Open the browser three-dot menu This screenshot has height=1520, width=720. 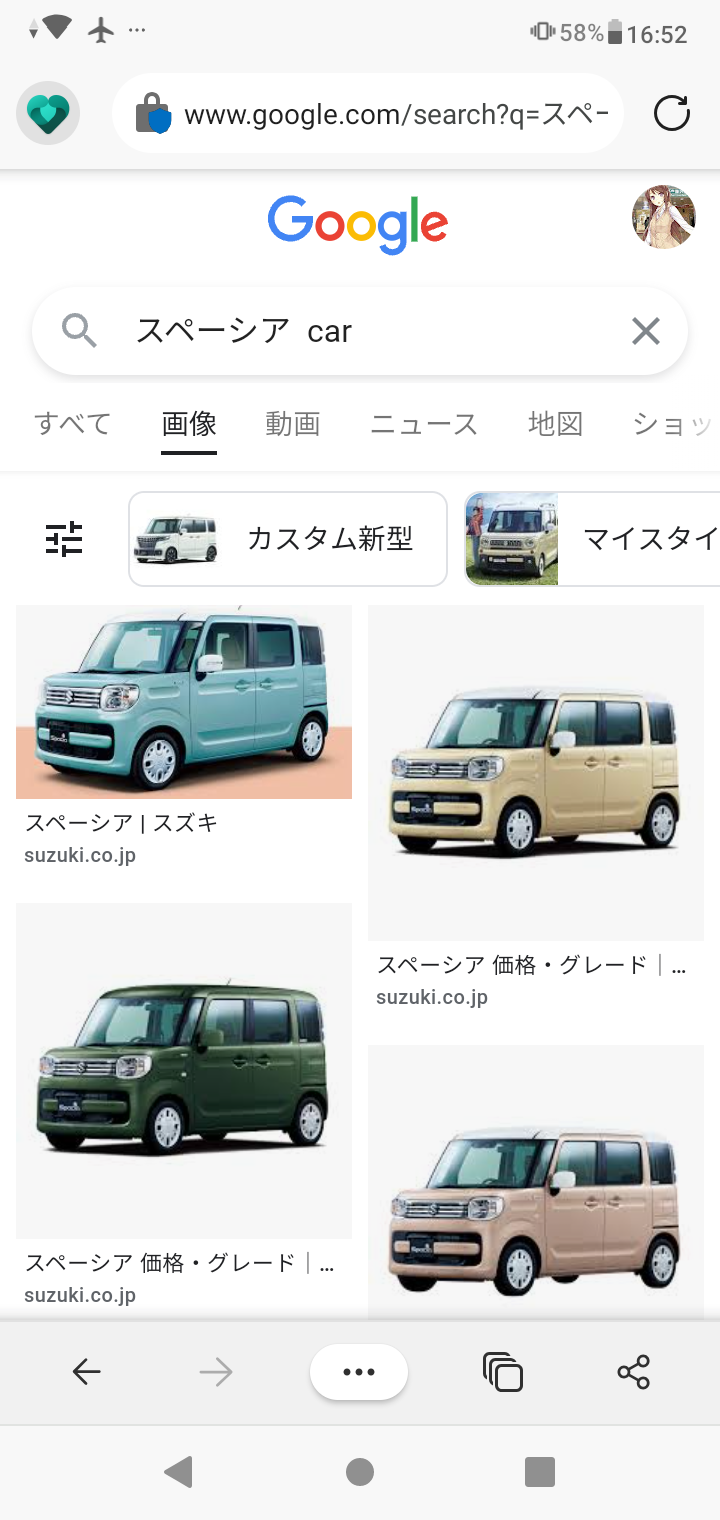point(359,1372)
